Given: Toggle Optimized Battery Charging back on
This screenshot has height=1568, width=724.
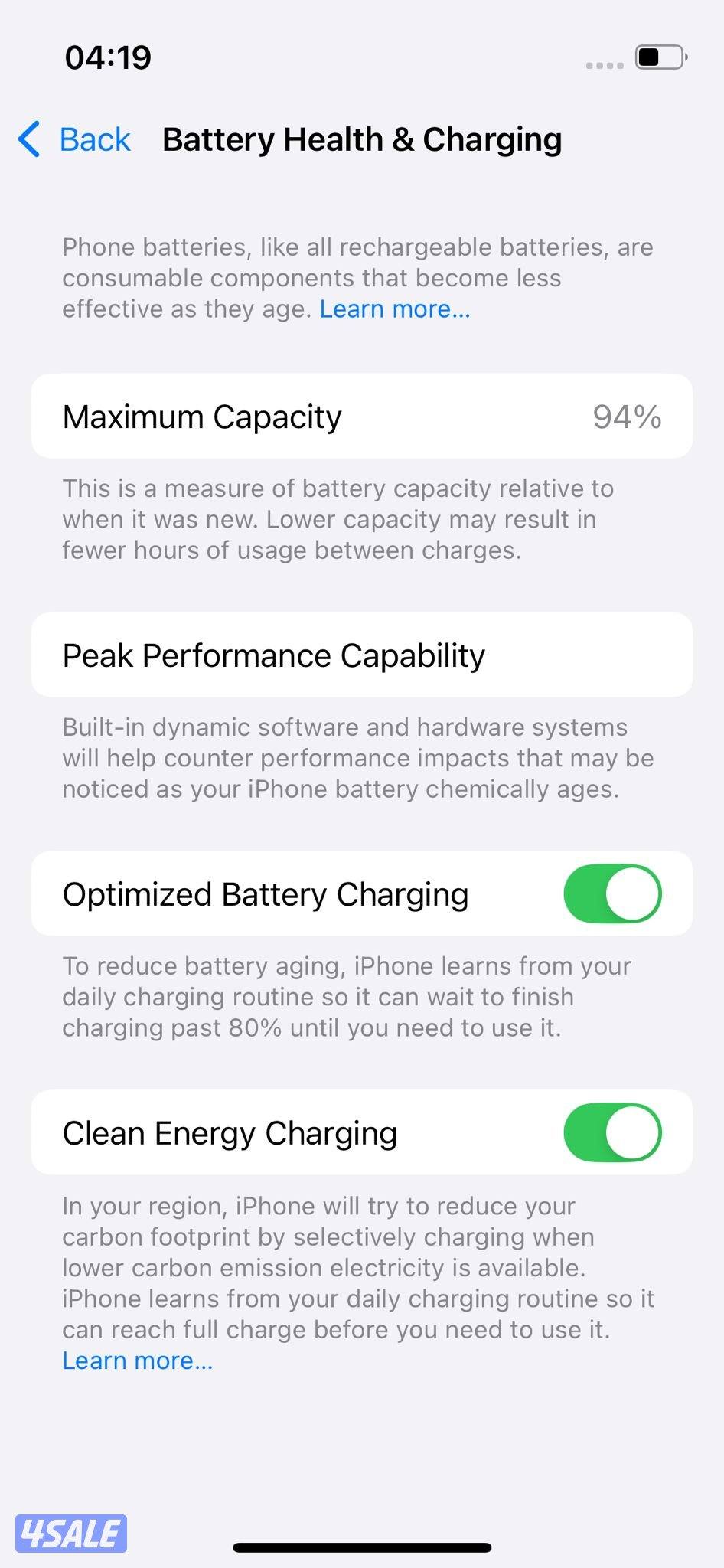Looking at the screenshot, I should point(612,893).
